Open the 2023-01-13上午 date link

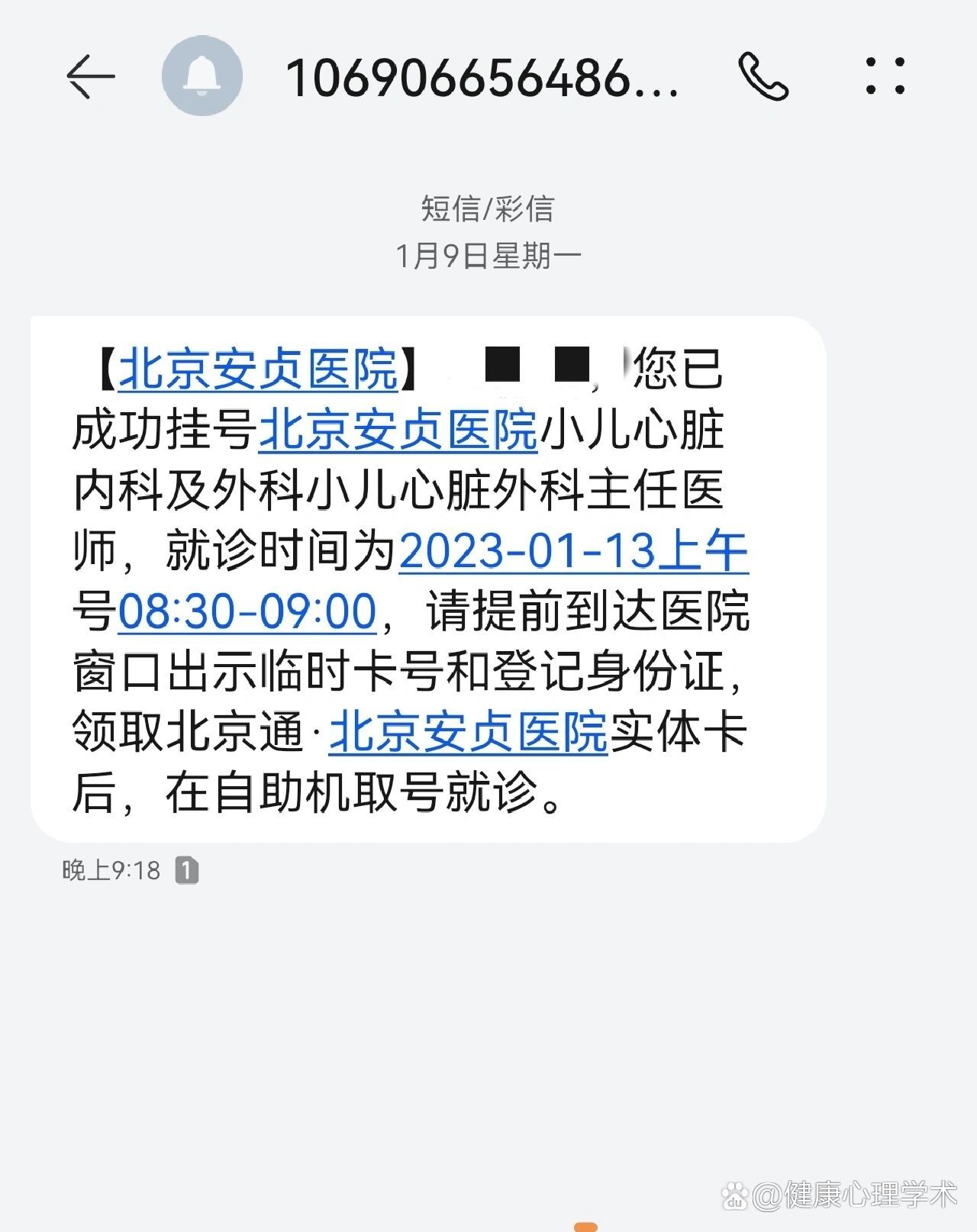click(572, 551)
